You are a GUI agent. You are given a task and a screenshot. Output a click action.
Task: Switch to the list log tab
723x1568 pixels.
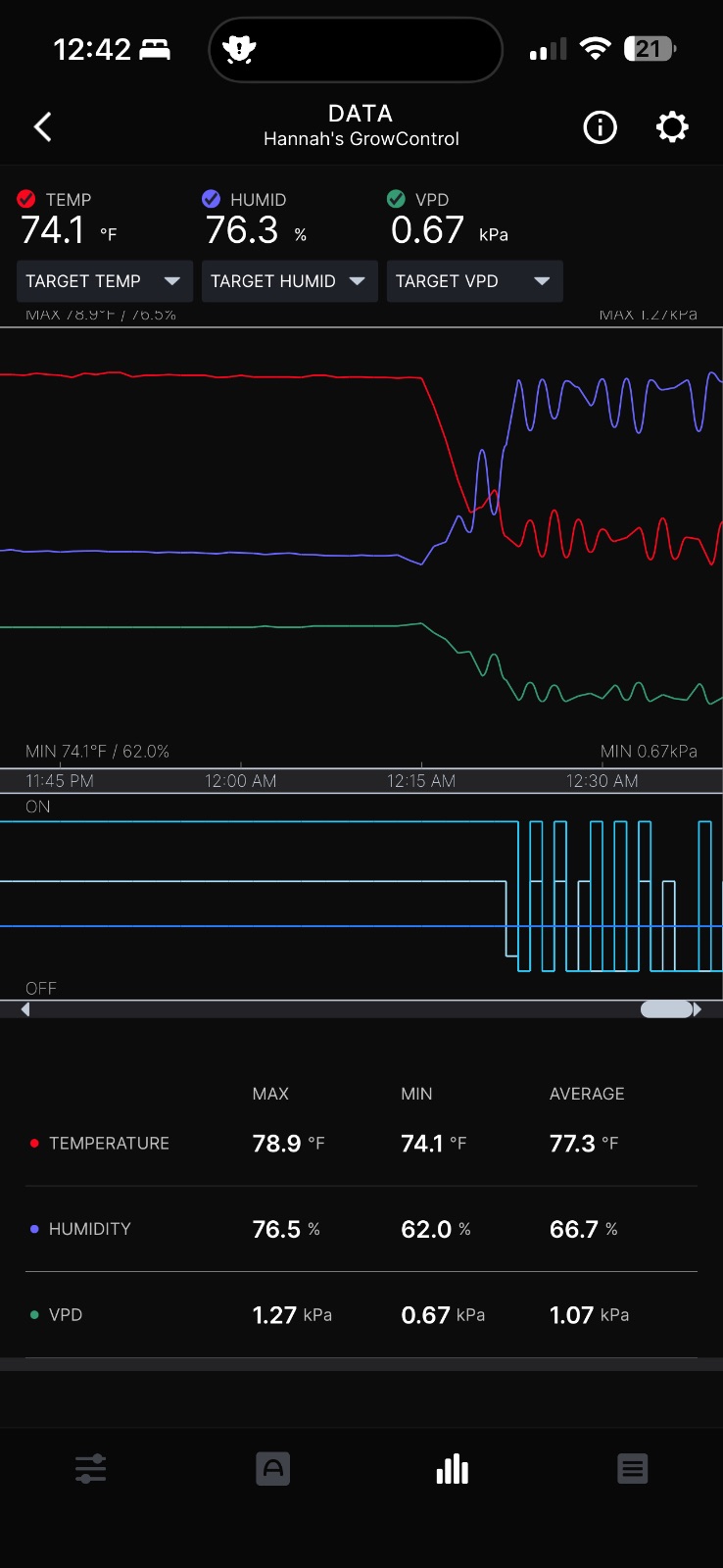tap(633, 1469)
